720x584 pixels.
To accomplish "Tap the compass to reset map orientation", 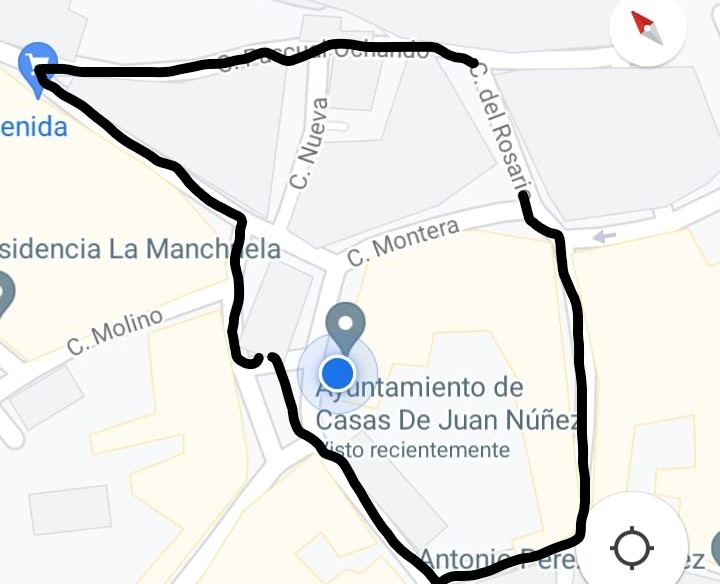I will (x=648, y=31).
